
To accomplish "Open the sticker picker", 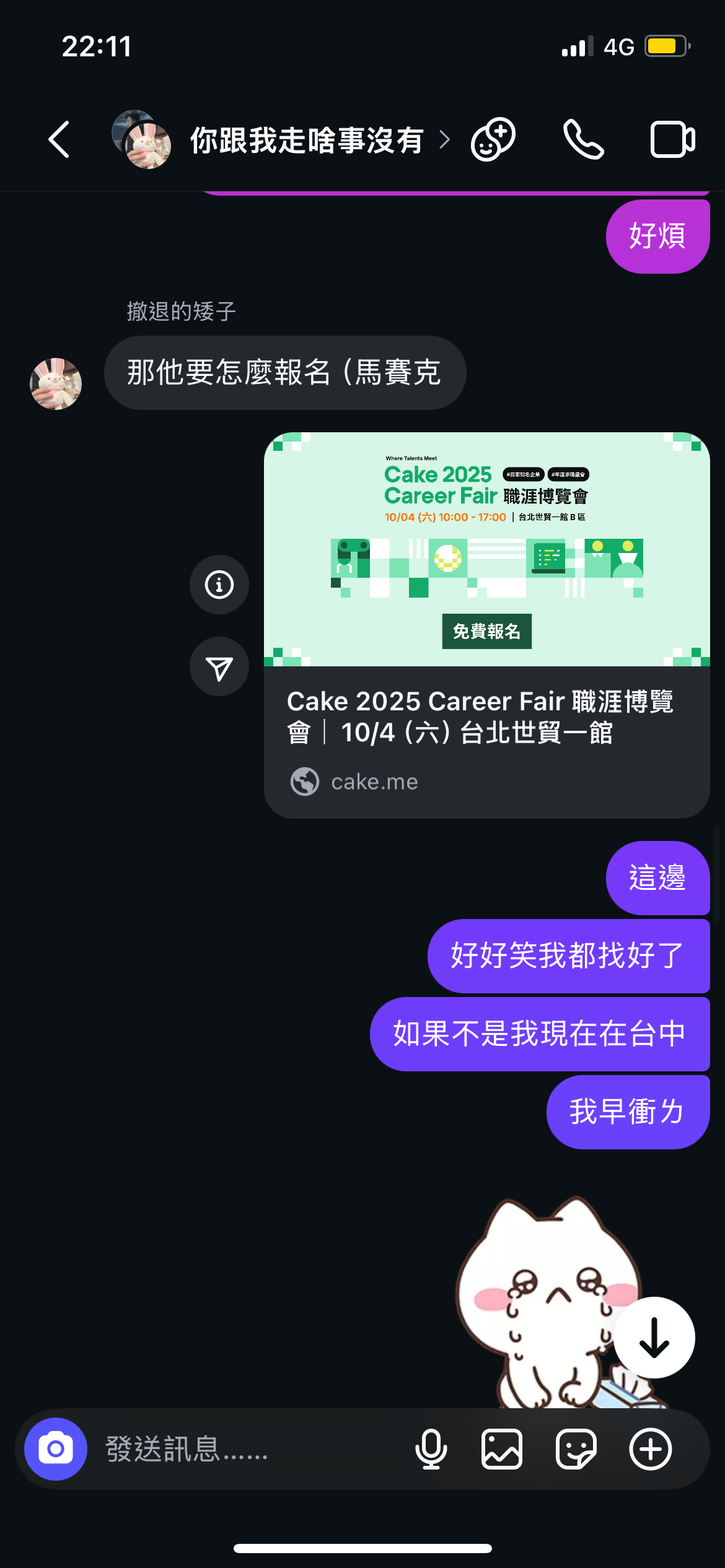I will coord(576,1449).
